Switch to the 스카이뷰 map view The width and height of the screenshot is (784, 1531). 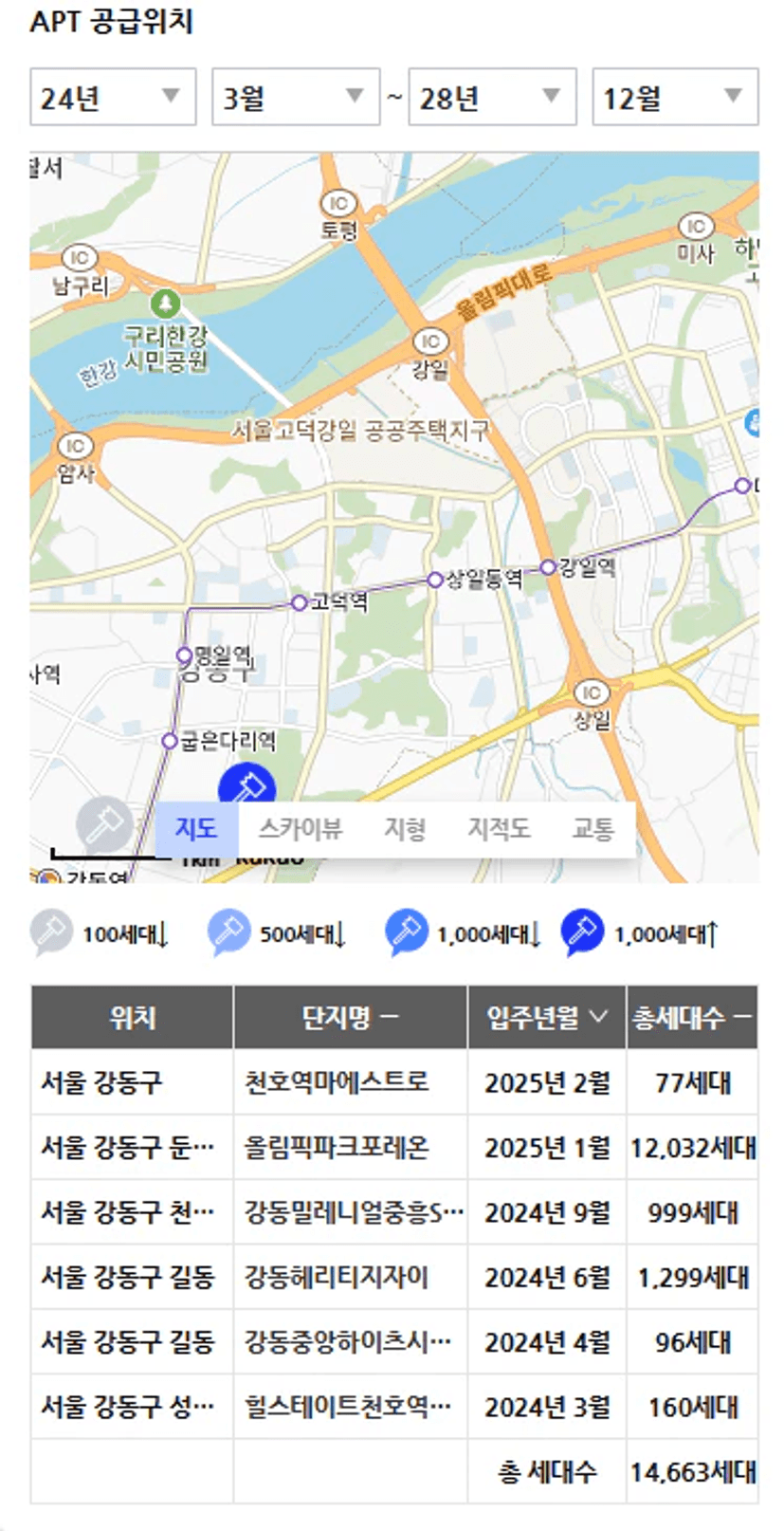tap(300, 829)
